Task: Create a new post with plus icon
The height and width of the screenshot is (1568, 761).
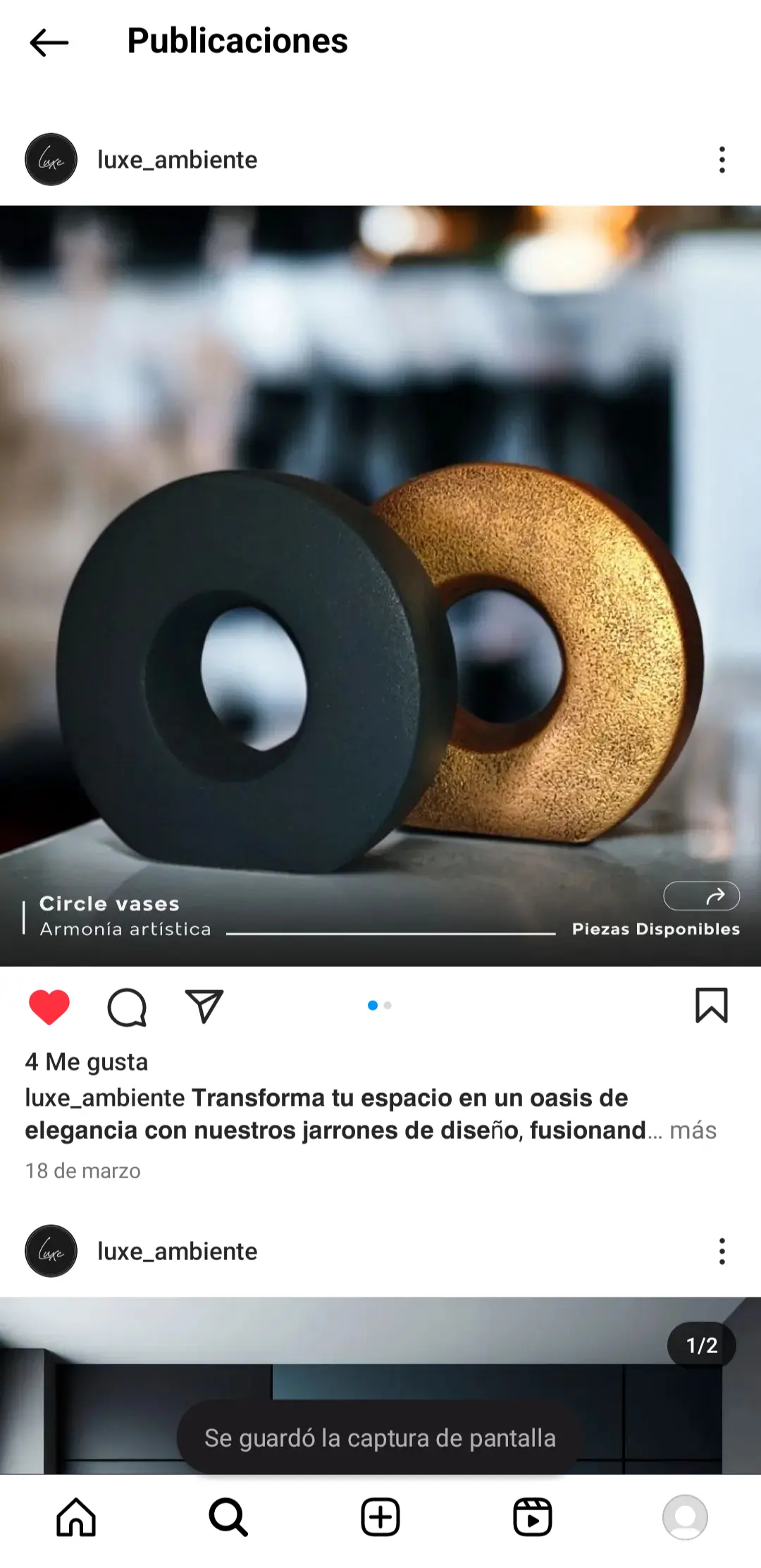Action: coord(380,1517)
